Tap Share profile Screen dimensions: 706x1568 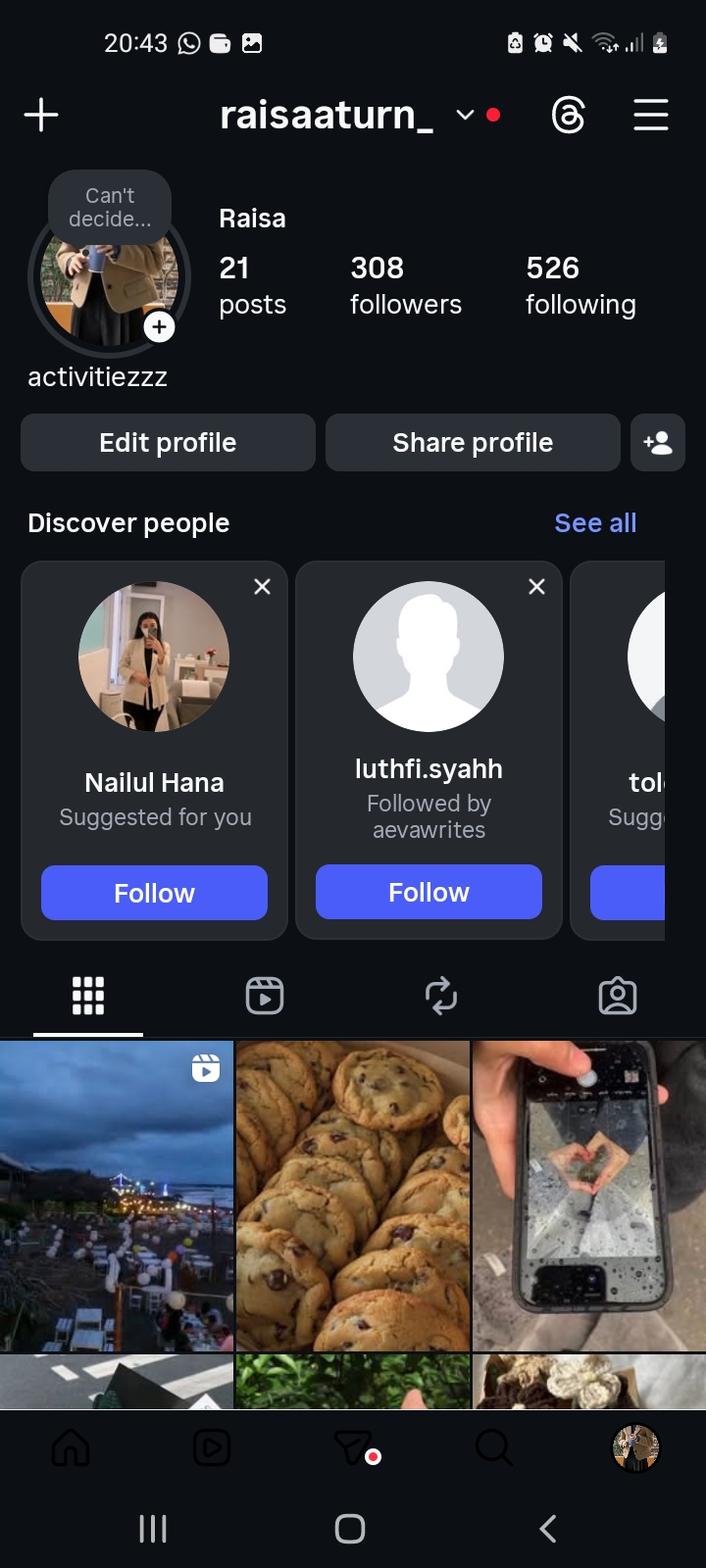pos(473,443)
